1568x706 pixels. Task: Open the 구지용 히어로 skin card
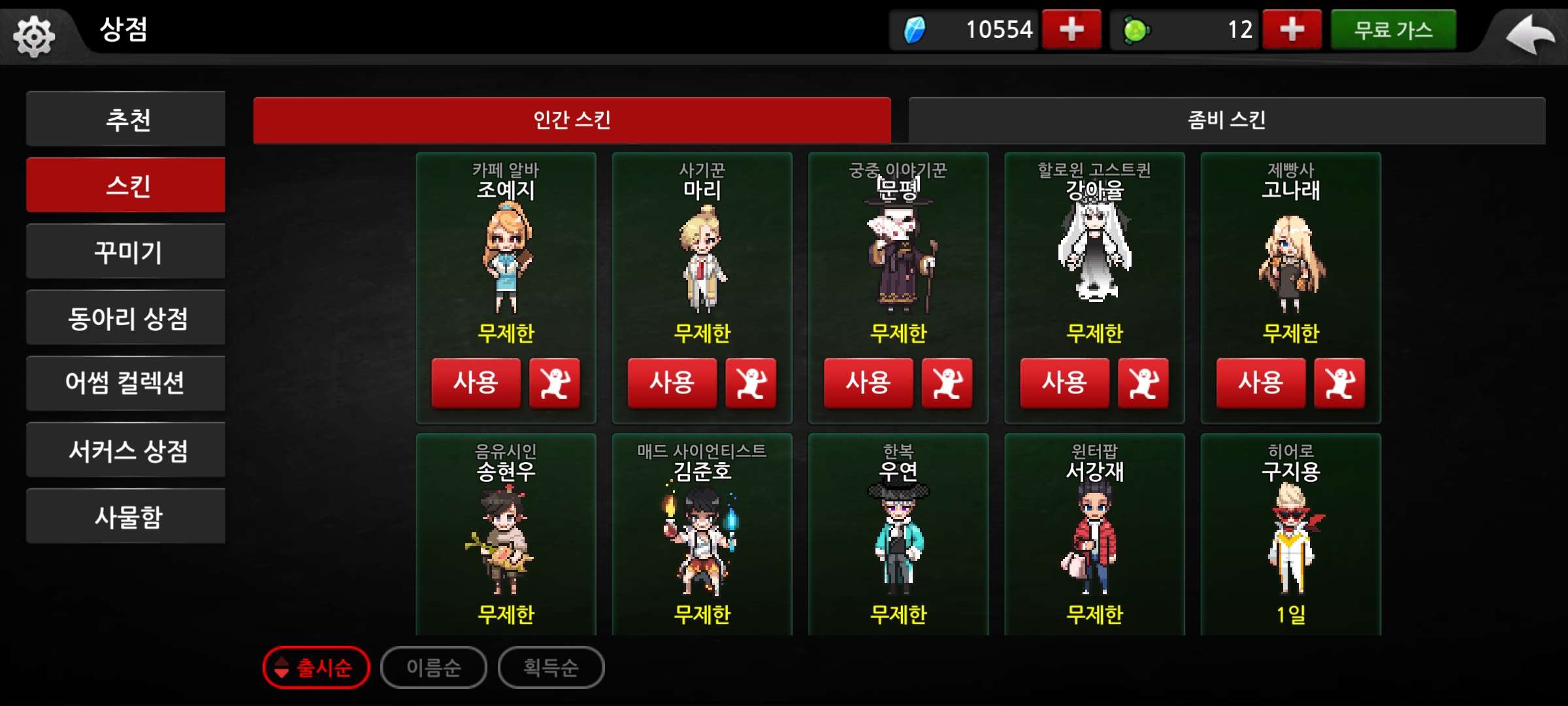pos(1290,536)
